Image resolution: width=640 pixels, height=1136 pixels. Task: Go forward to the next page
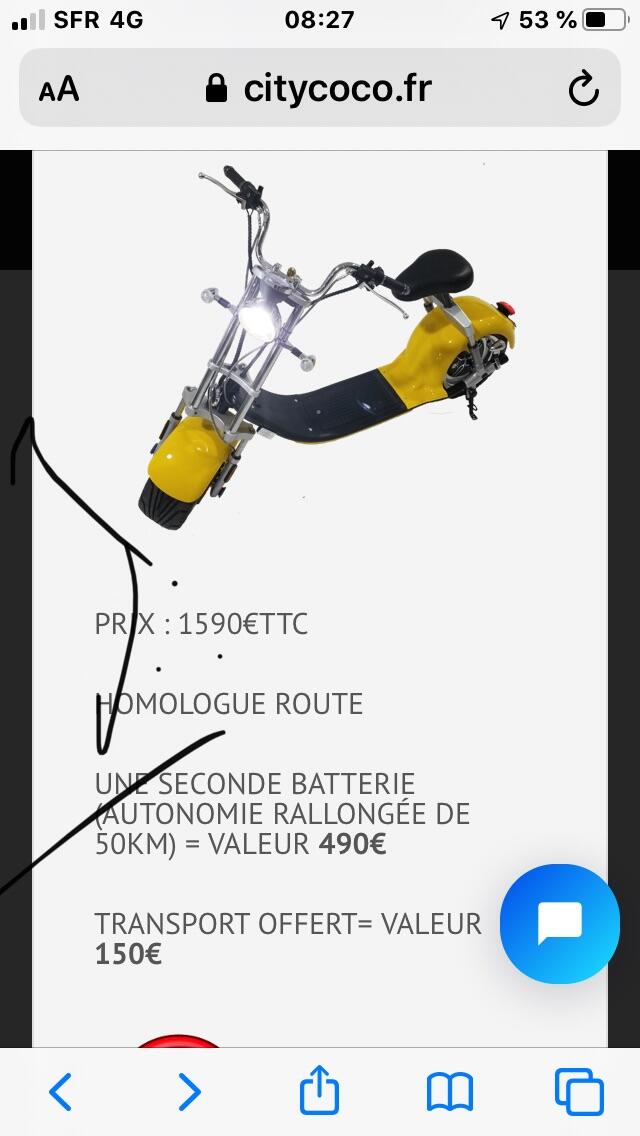click(x=189, y=1092)
